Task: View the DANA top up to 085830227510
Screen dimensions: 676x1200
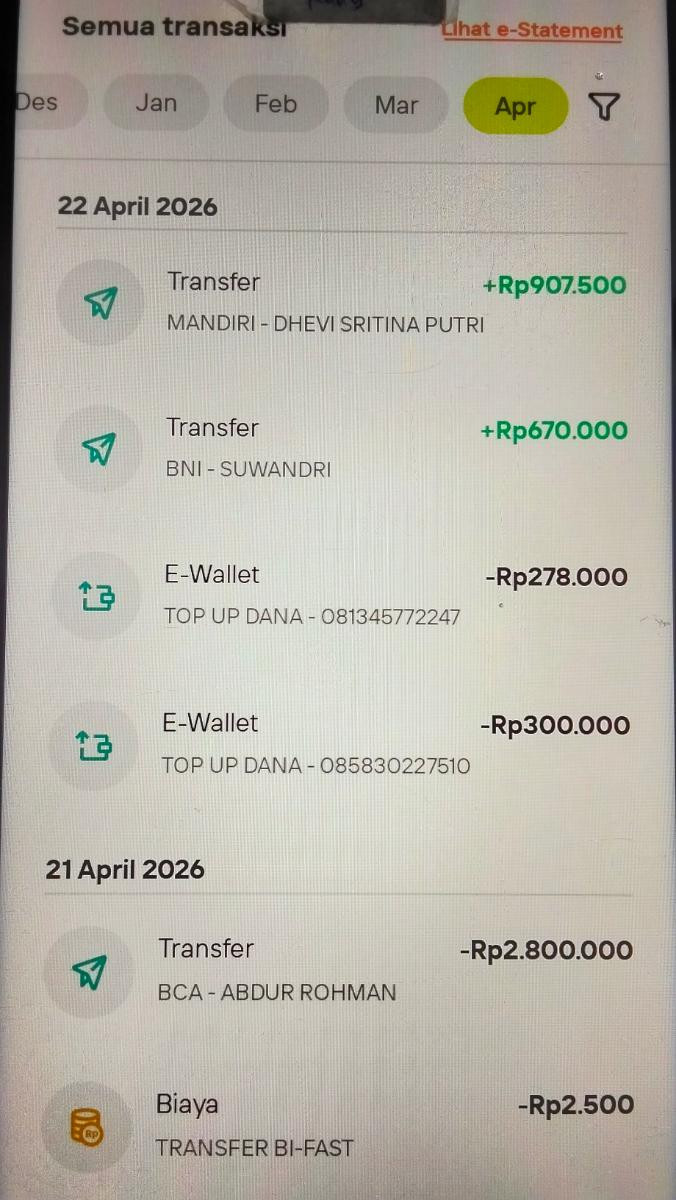Action: pyautogui.click(x=340, y=744)
